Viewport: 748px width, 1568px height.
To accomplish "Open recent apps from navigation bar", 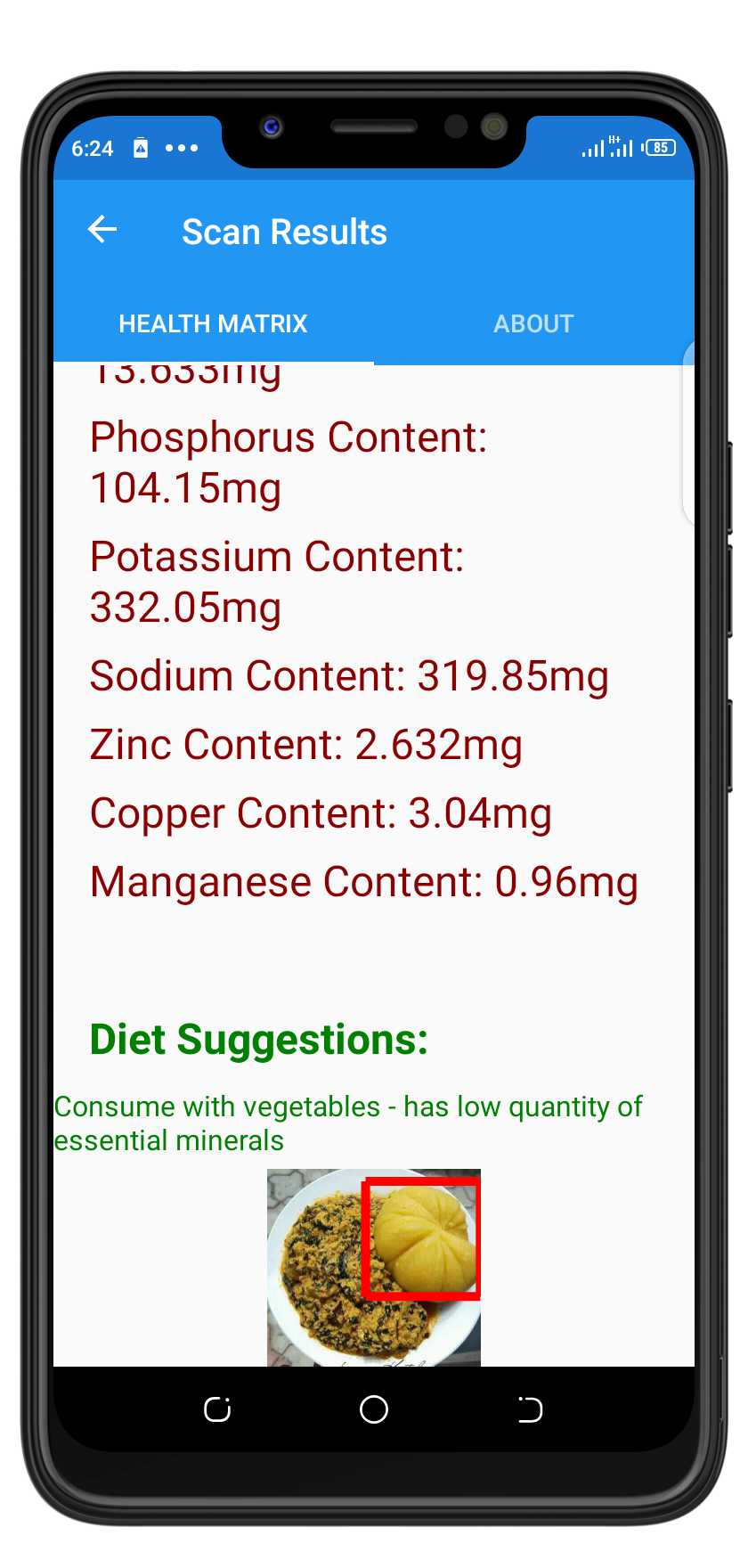I will coord(217,1409).
